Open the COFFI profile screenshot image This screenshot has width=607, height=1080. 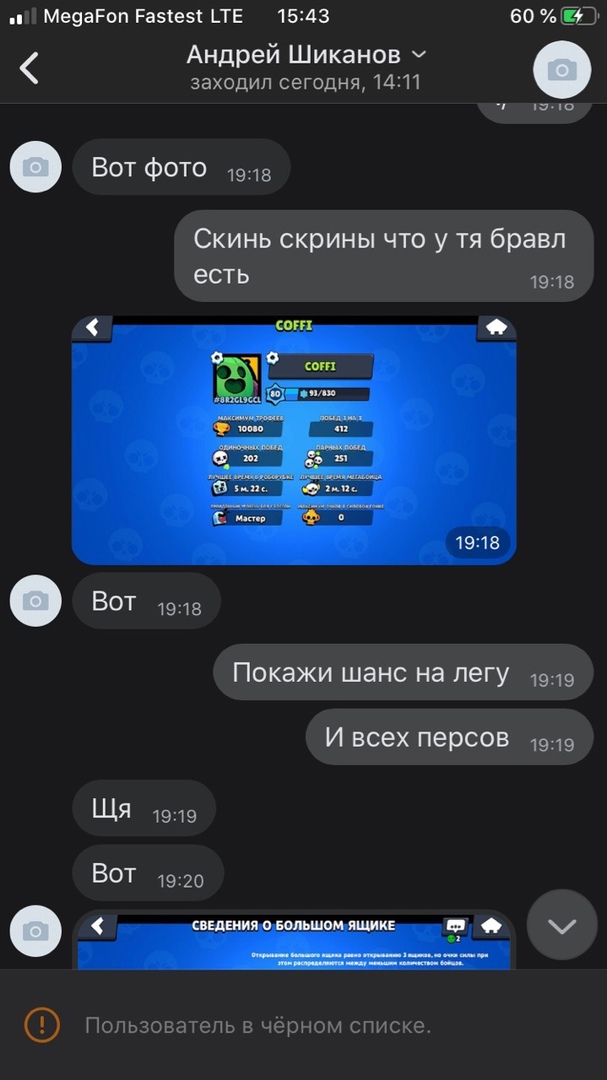click(x=294, y=440)
